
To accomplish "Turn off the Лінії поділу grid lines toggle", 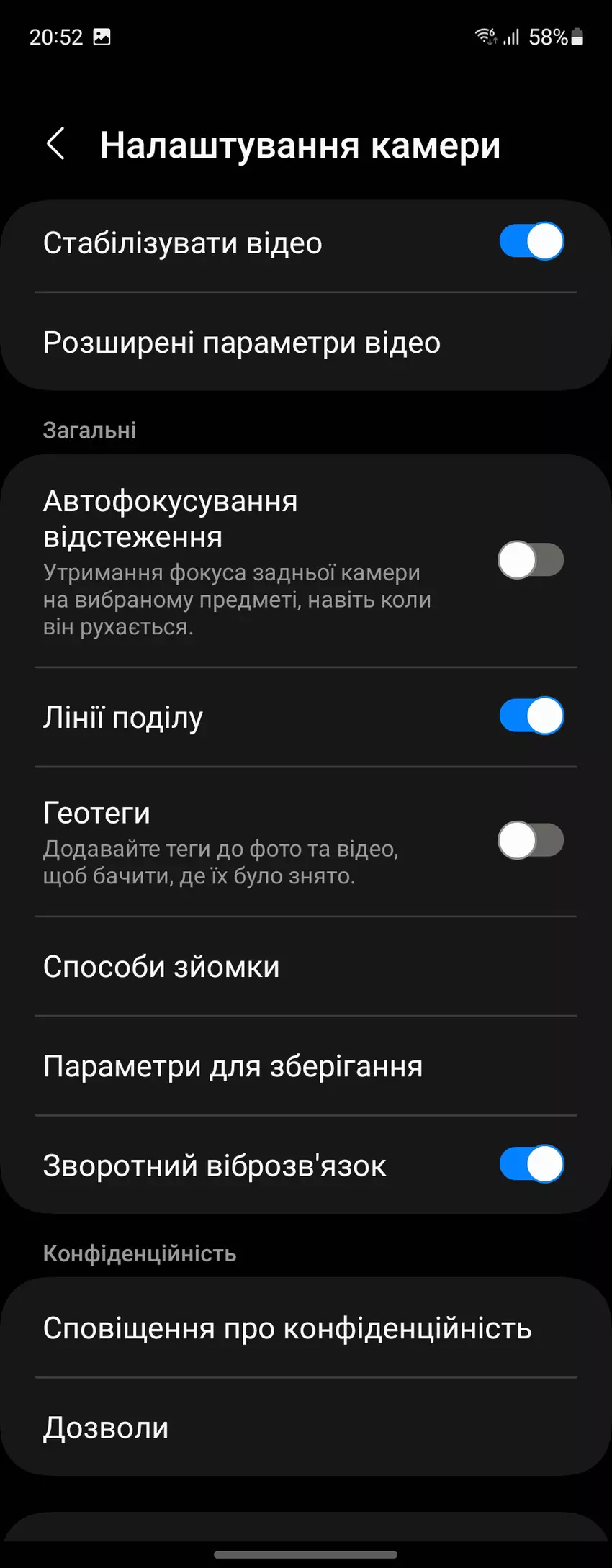I will (x=531, y=716).
